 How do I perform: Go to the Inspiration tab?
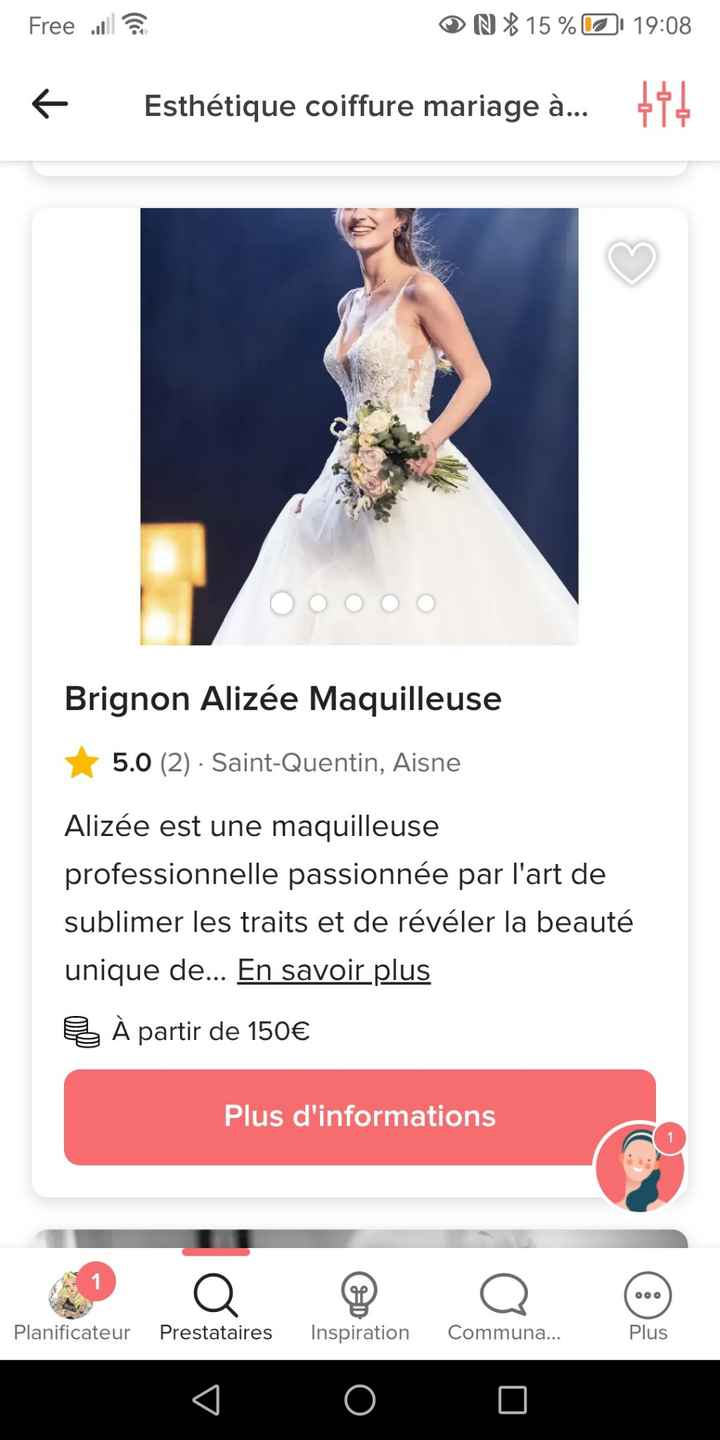(360, 1305)
